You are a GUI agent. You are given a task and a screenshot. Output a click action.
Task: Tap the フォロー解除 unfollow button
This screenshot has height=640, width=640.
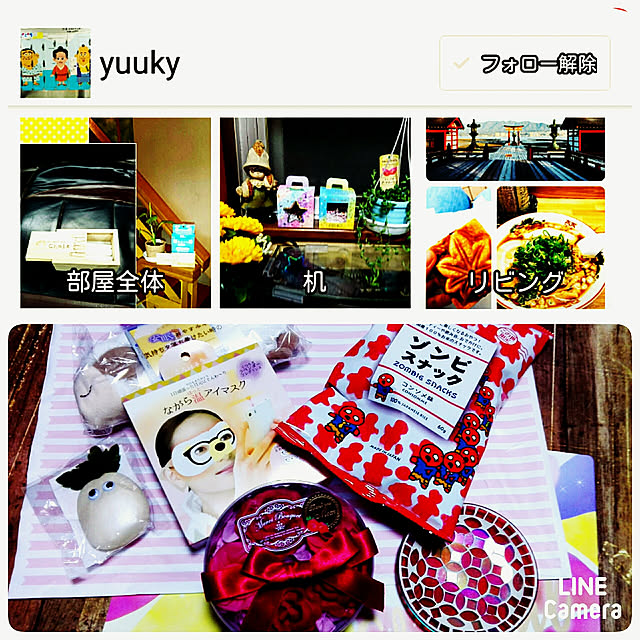pyautogui.click(x=525, y=63)
